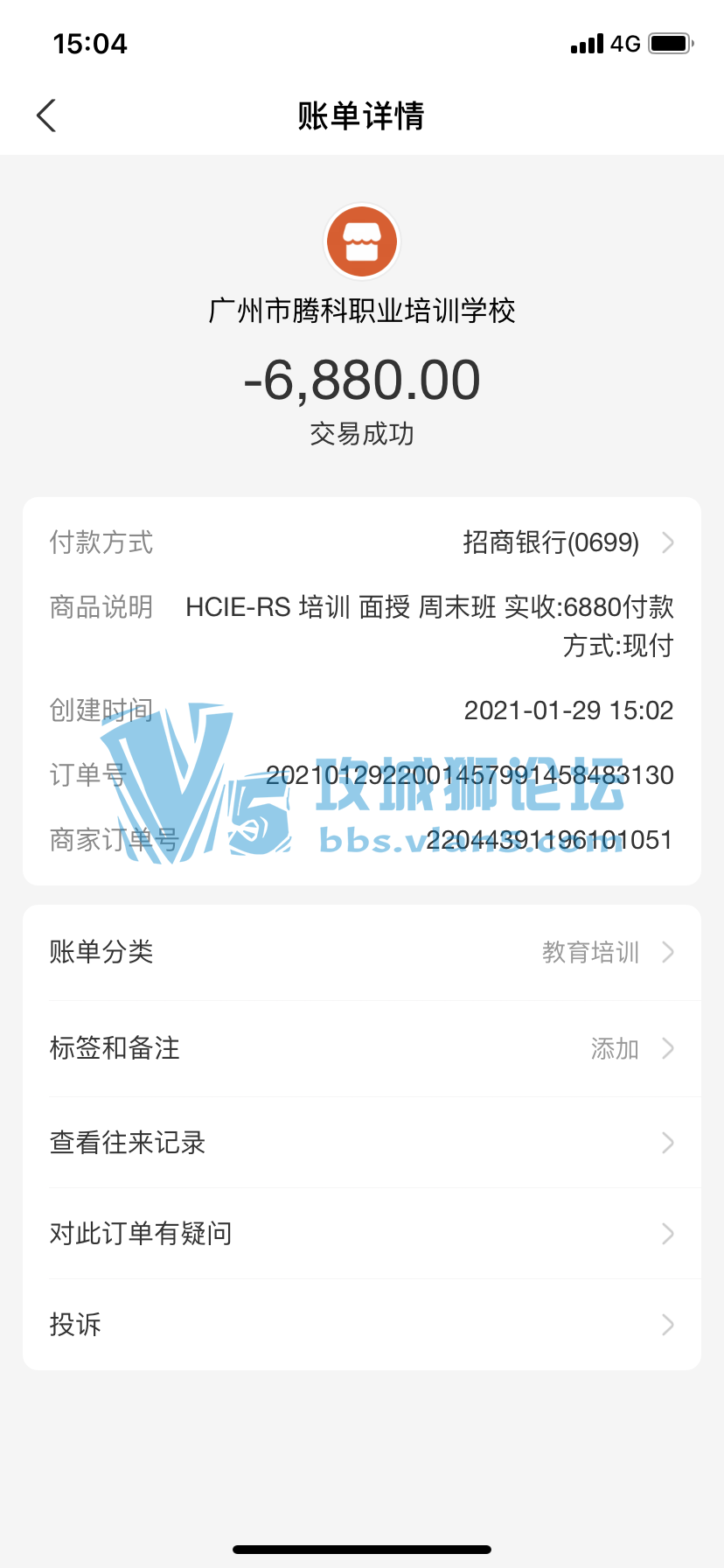Add a tag under 标签和备注

[616, 1048]
